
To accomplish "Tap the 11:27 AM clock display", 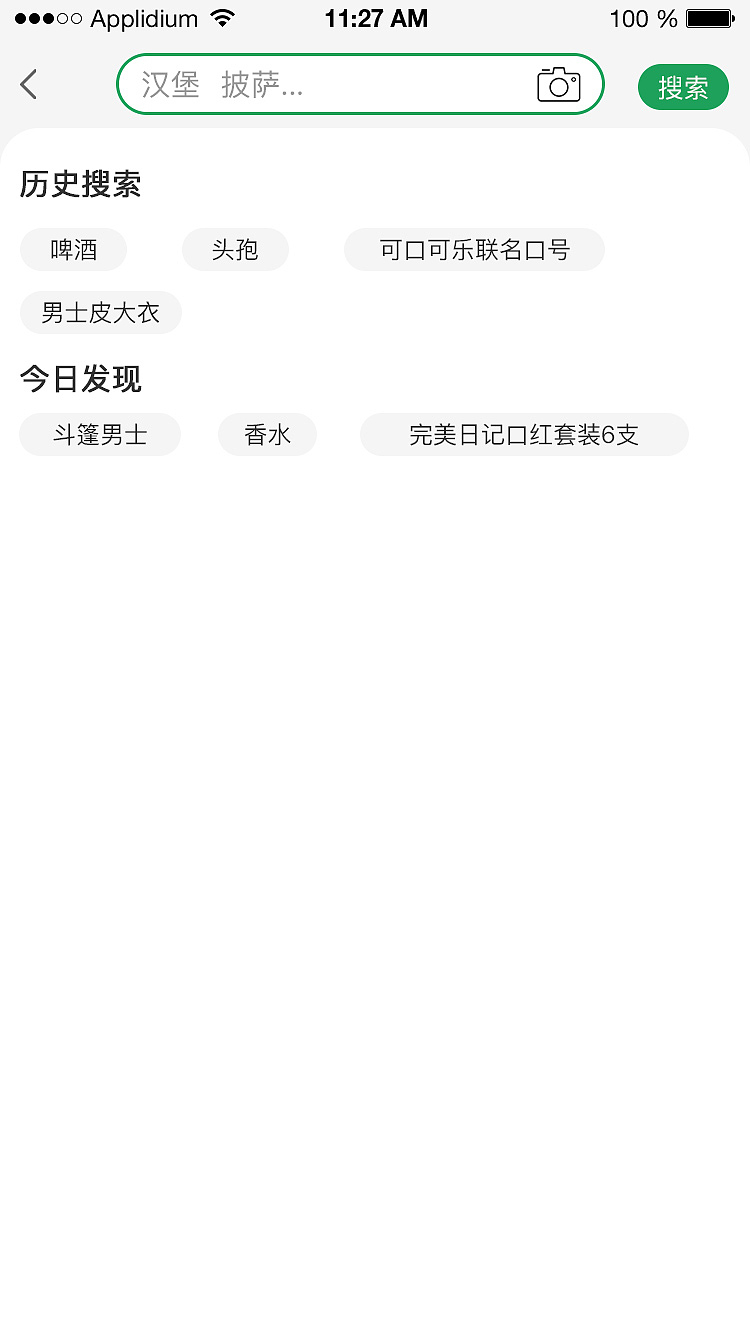I will tap(377, 18).
